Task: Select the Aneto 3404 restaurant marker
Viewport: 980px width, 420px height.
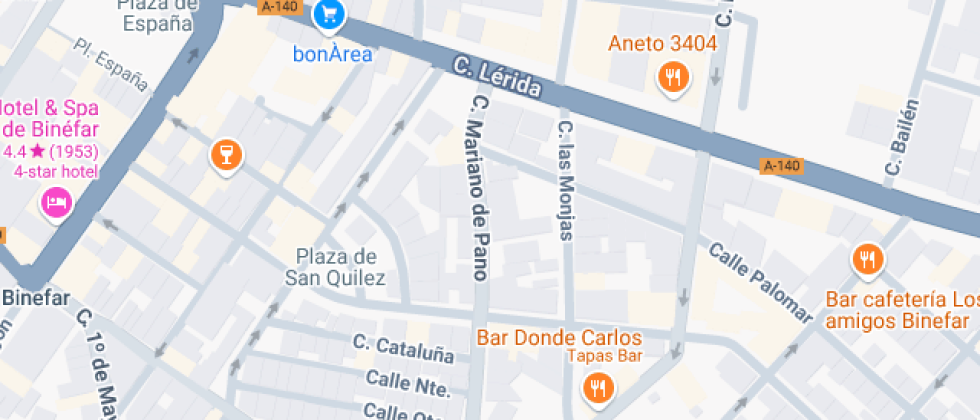Action: pyautogui.click(x=673, y=78)
